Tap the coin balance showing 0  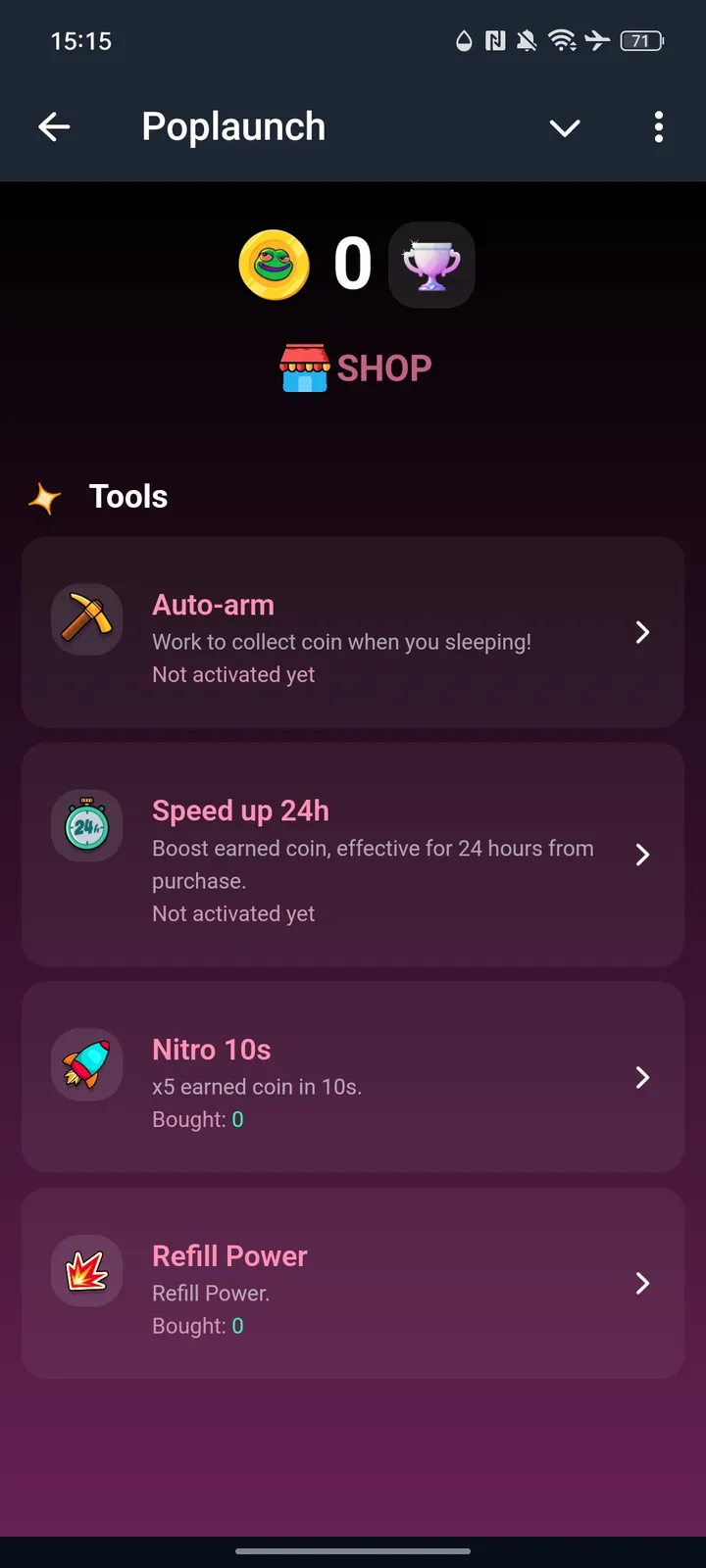(x=353, y=264)
